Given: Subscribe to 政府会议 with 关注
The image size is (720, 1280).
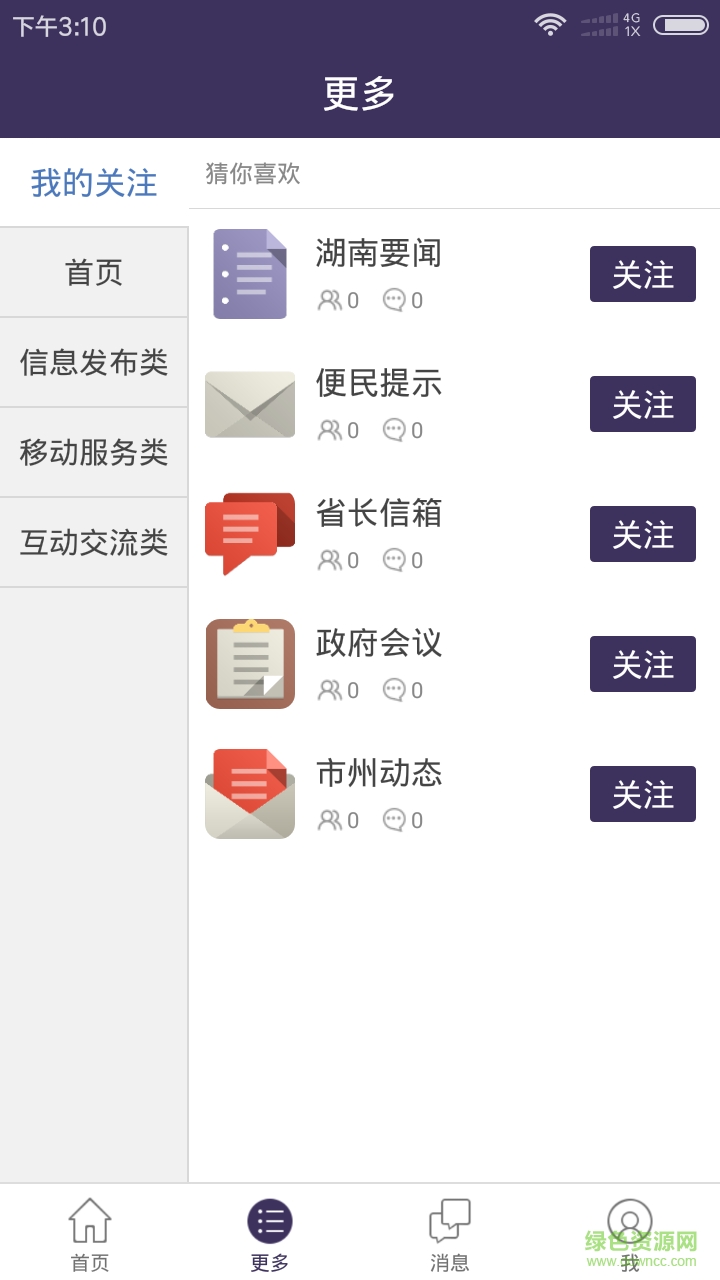Looking at the screenshot, I should pyautogui.click(x=642, y=664).
